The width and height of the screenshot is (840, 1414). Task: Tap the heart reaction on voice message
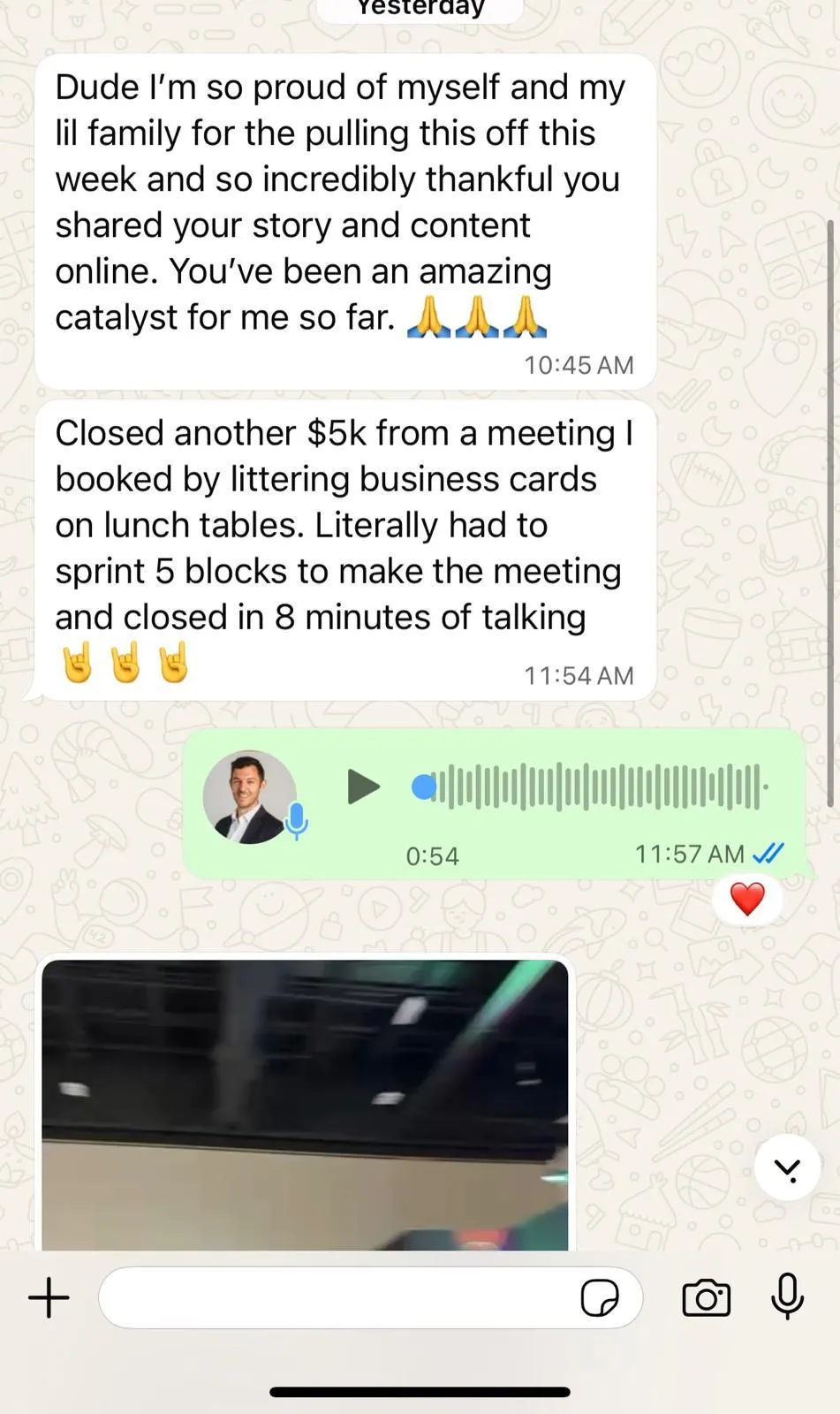point(747,900)
